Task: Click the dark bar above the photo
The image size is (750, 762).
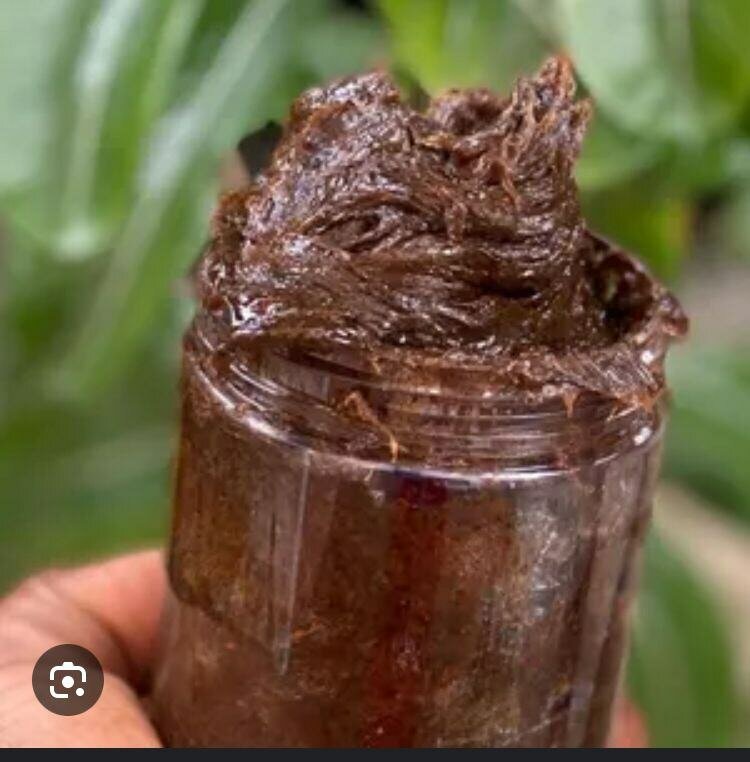Action: [x=375, y=7]
